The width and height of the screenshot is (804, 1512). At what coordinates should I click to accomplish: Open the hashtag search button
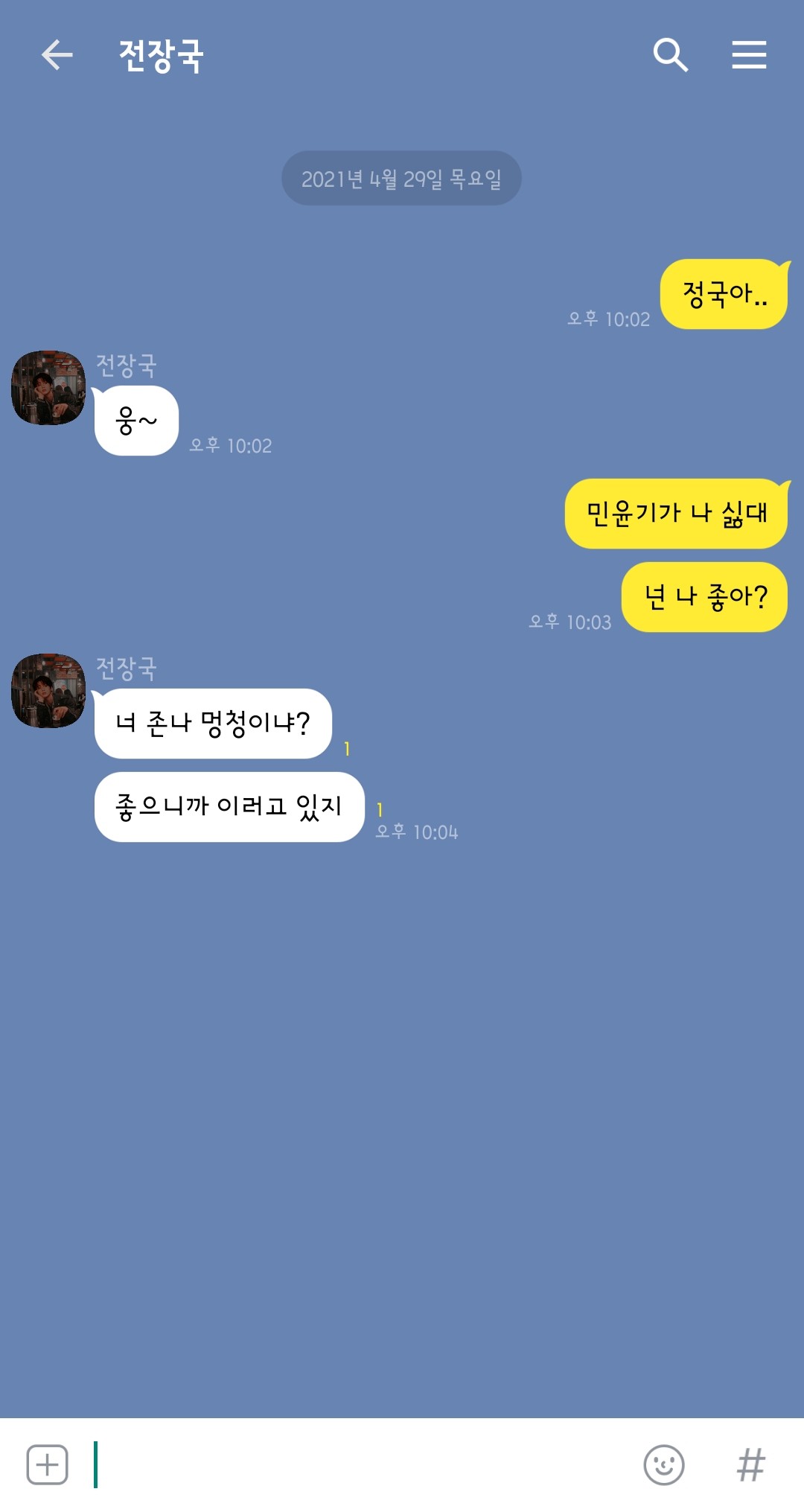pos(750,1464)
